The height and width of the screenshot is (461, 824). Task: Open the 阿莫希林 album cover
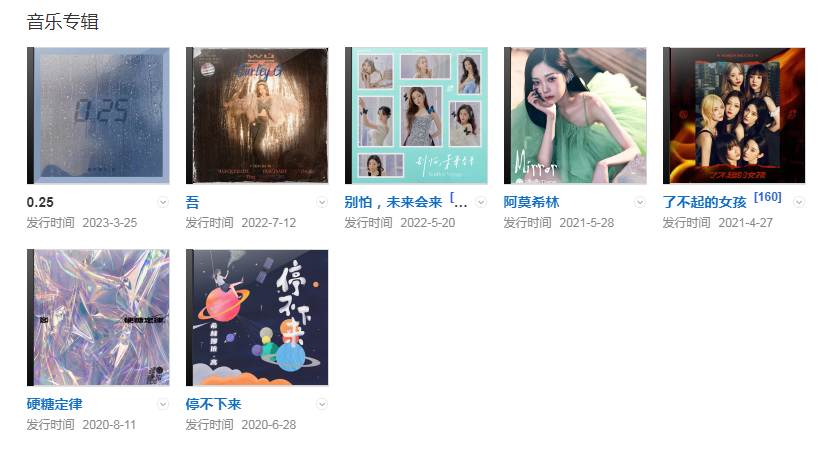(x=575, y=116)
